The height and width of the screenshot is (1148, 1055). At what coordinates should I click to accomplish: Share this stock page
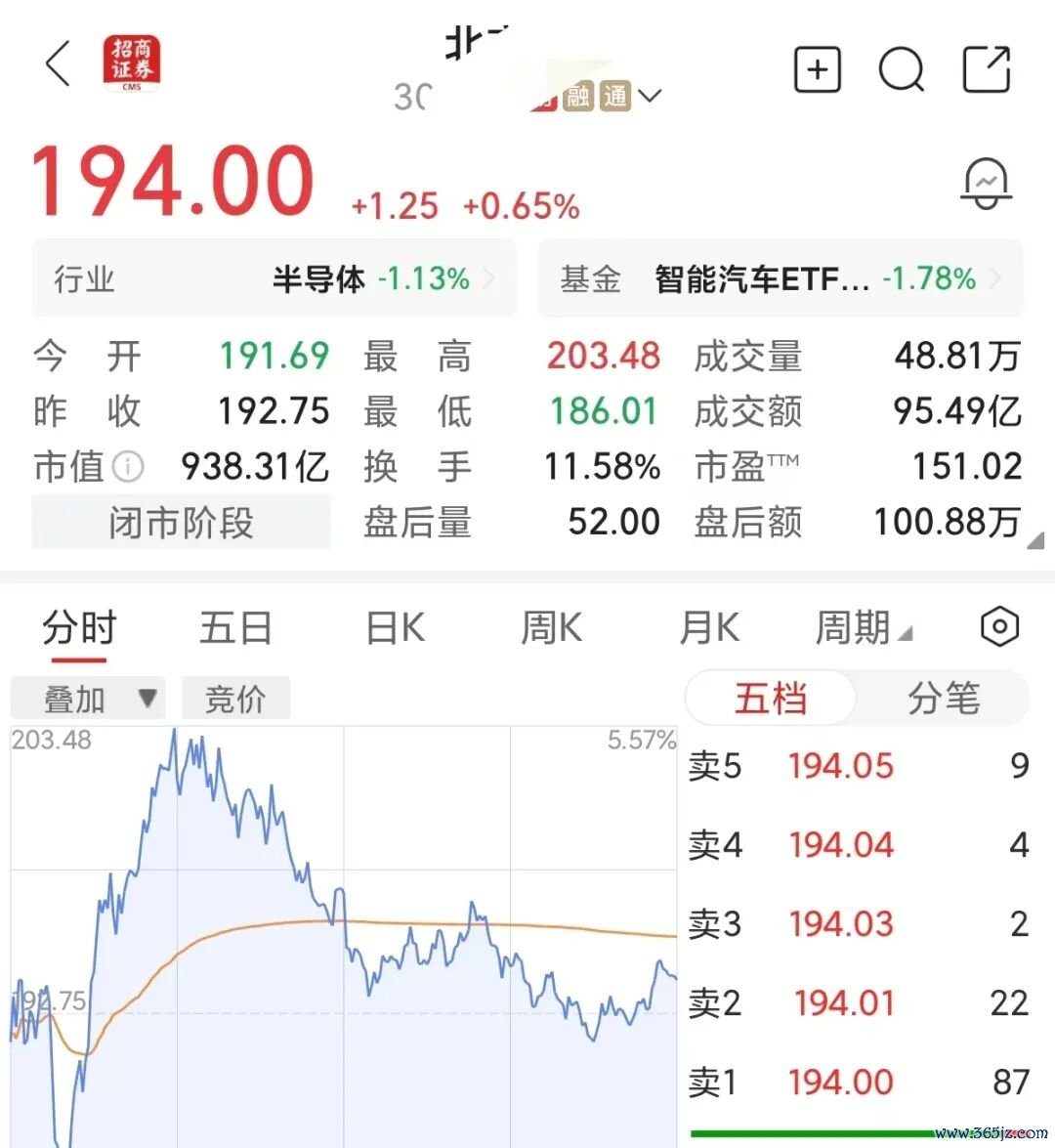pos(987,68)
